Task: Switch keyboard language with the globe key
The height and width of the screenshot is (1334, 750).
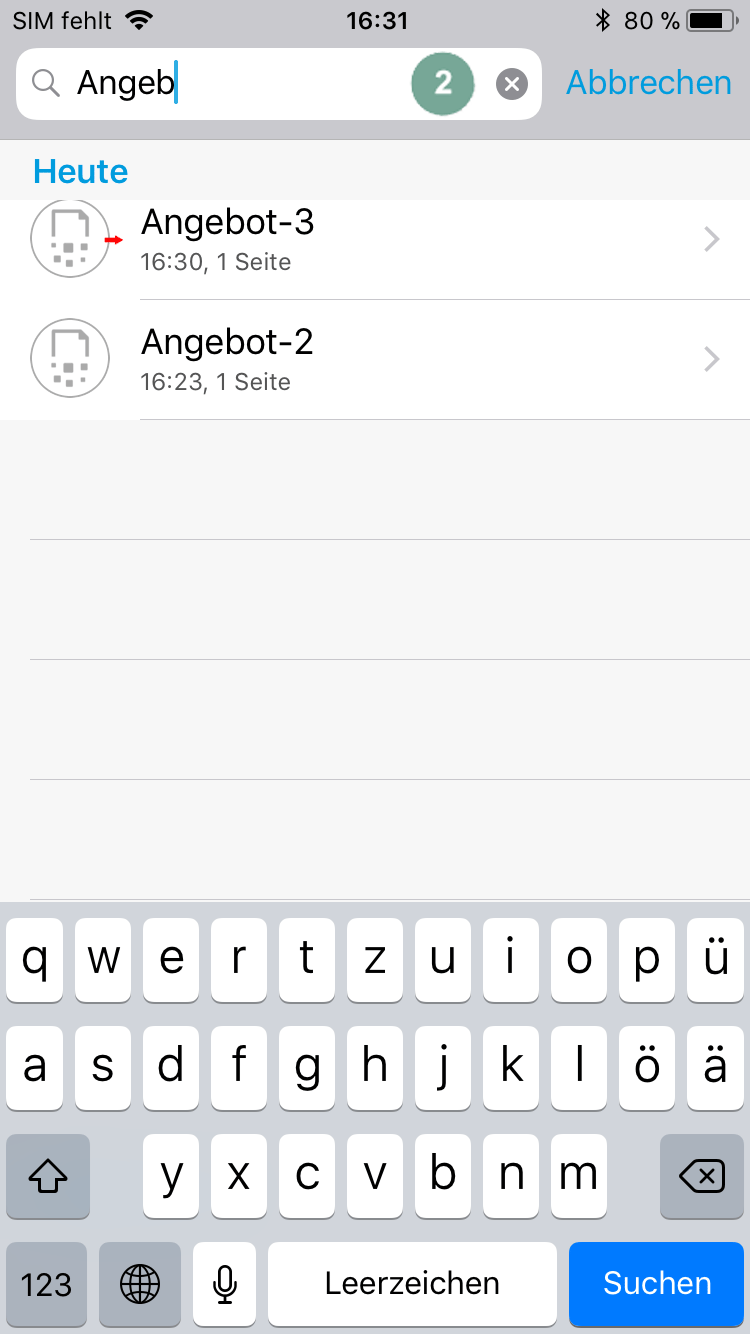Action: (x=140, y=1283)
